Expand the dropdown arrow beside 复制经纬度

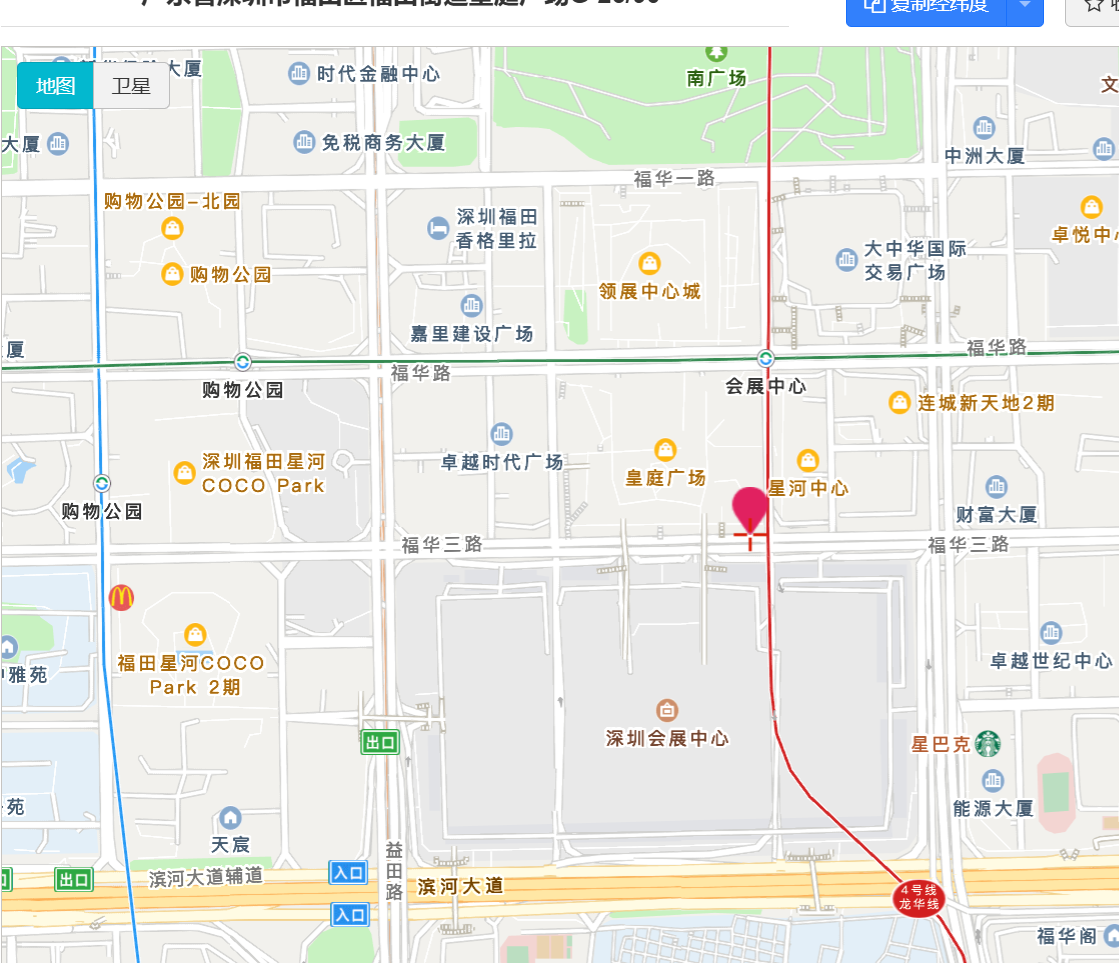(x=1024, y=8)
